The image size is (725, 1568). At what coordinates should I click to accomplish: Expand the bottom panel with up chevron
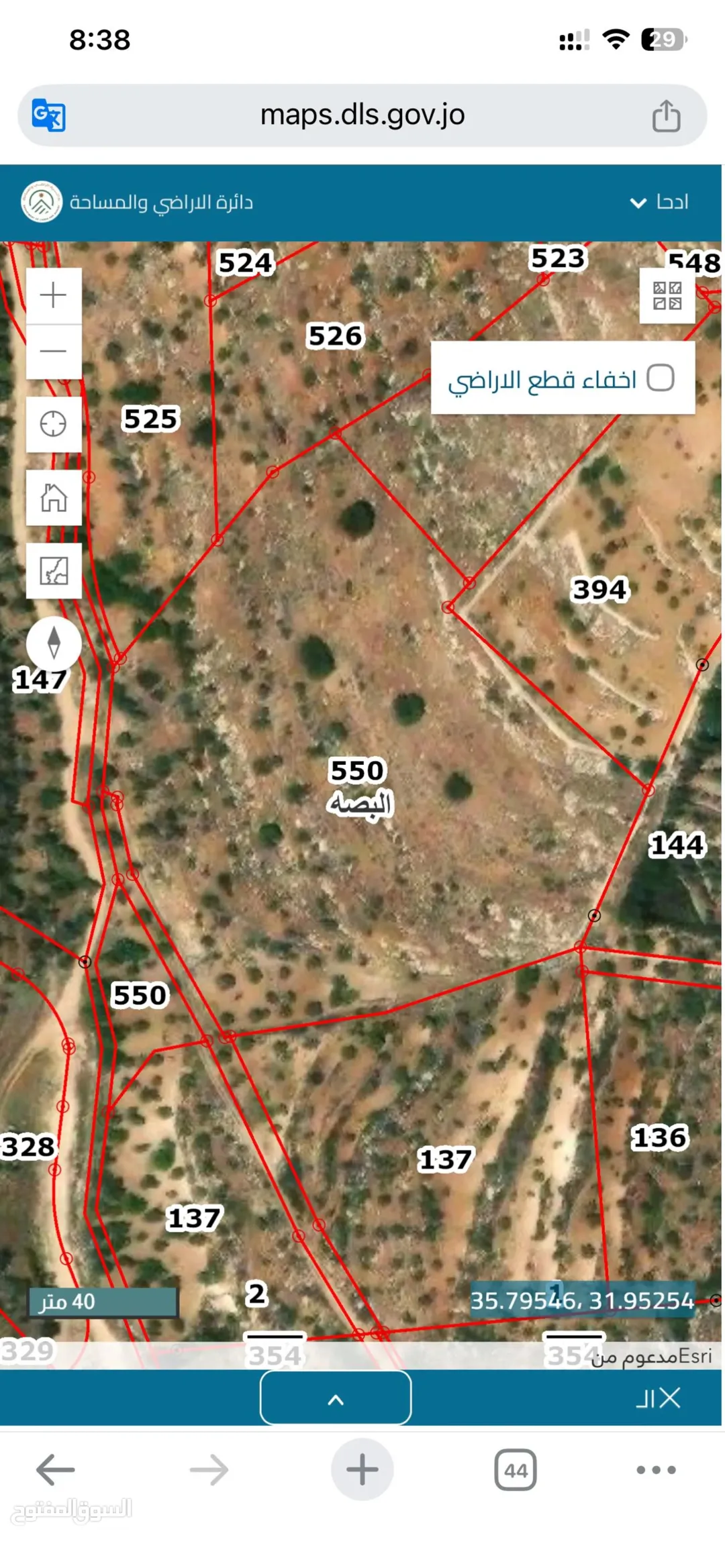336,1398
